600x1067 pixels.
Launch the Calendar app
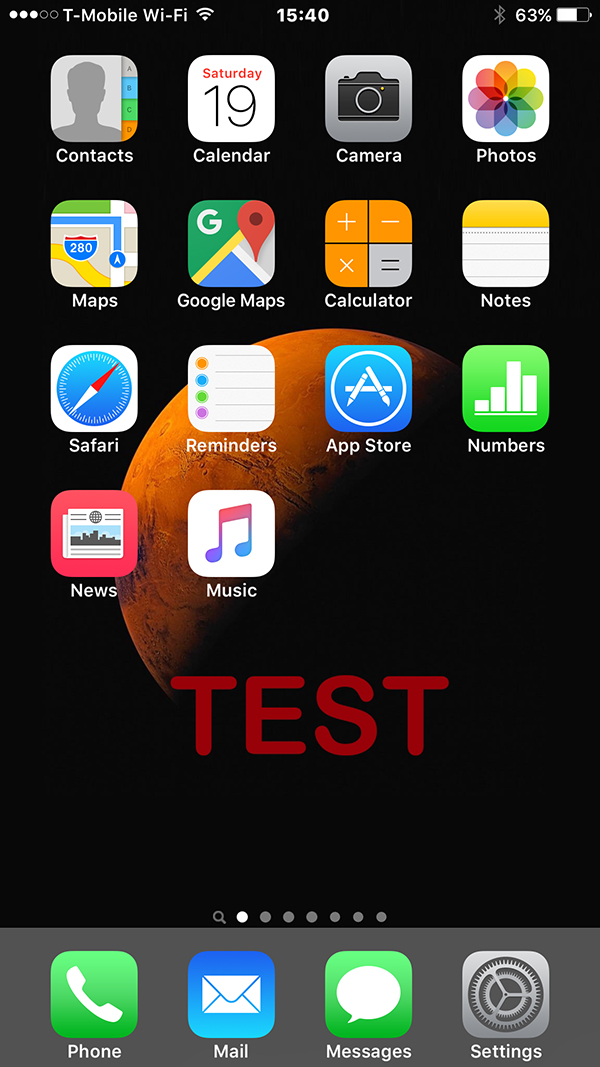click(x=231, y=99)
